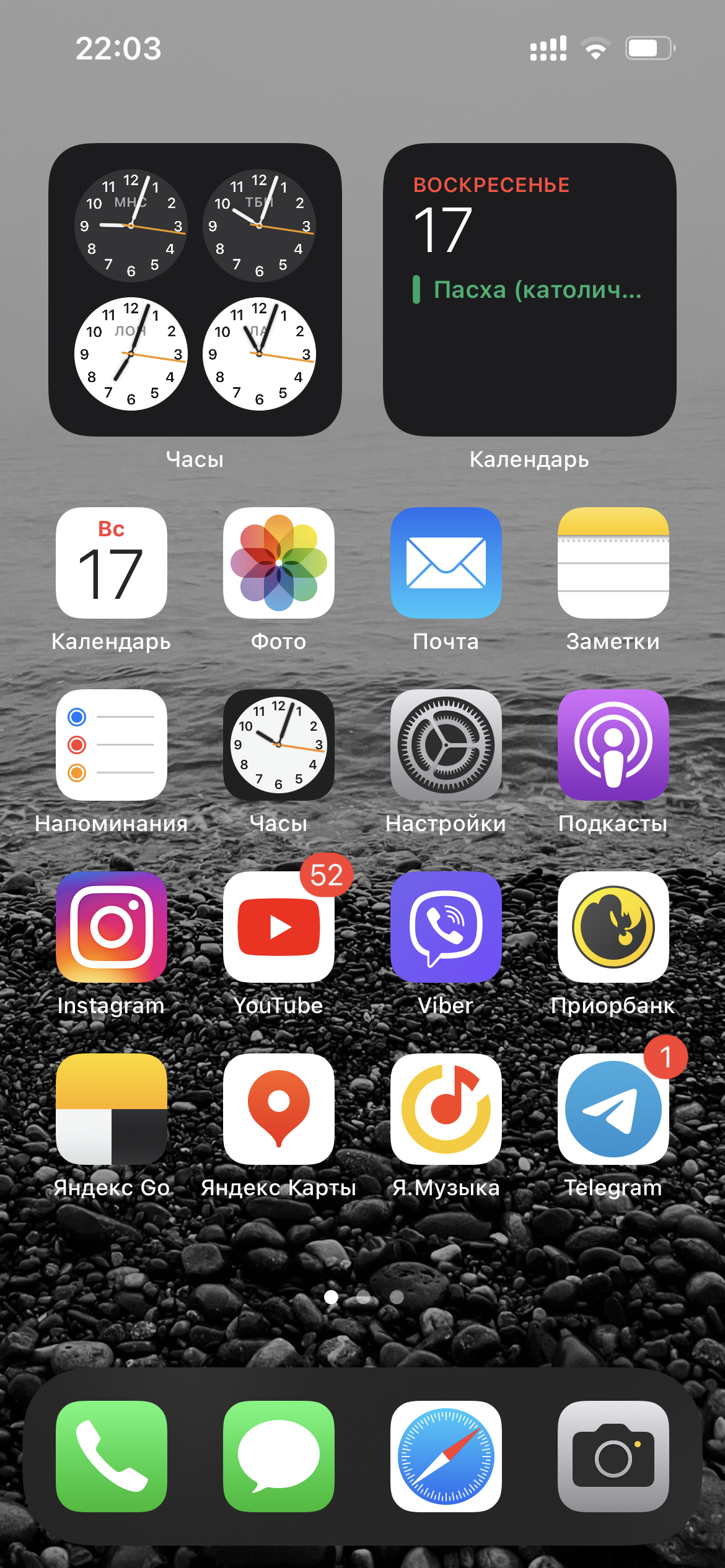Open the Календарь widget showing Пасха
This screenshot has height=1568, width=725.
530,290
